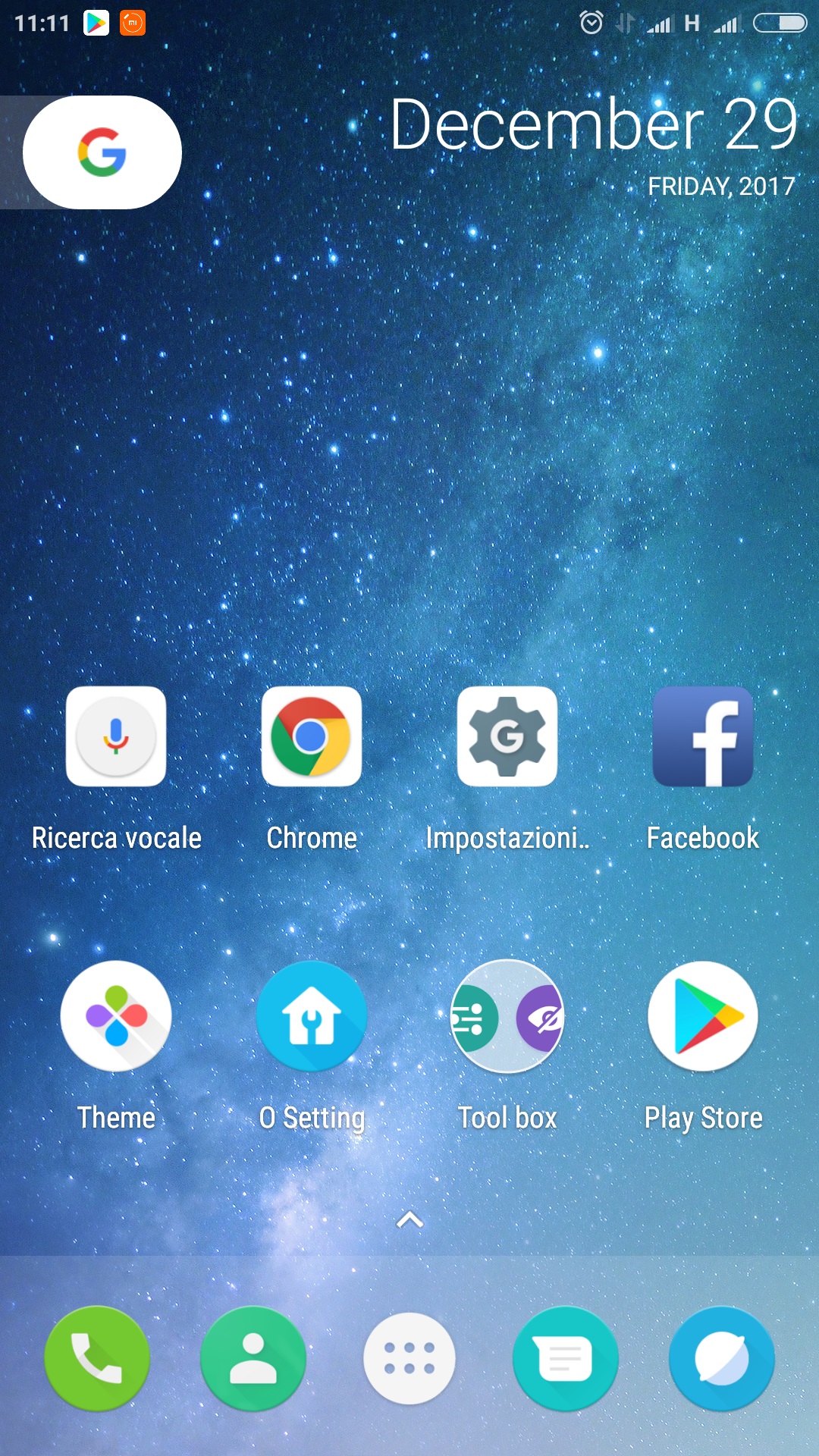Expand the app drawer arrow
The width and height of the screenshot is (819, 1456).
point(409,1219)
